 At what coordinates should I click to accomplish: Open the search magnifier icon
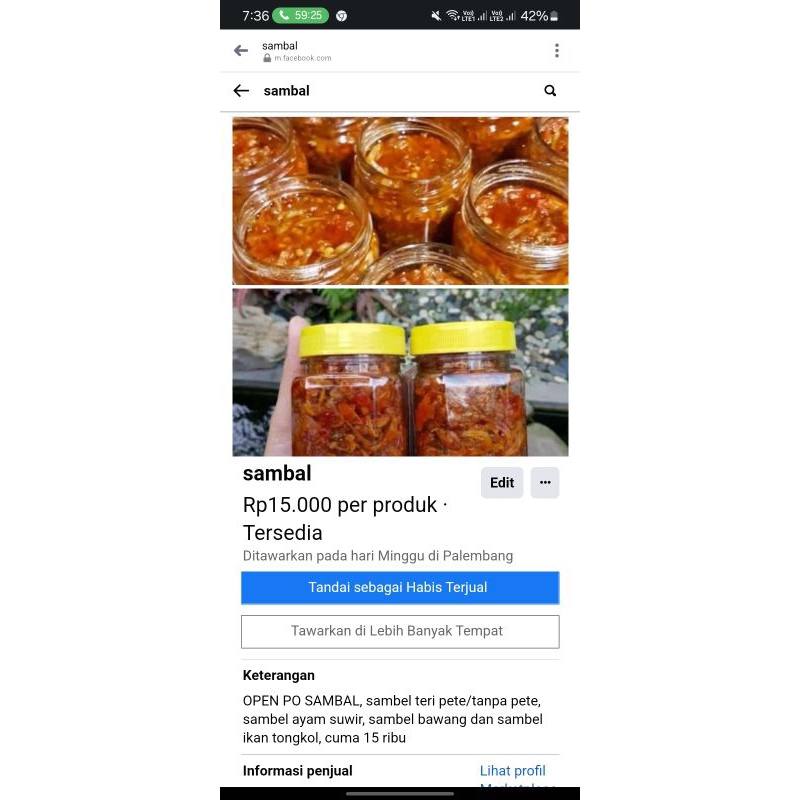coord(550,91)
